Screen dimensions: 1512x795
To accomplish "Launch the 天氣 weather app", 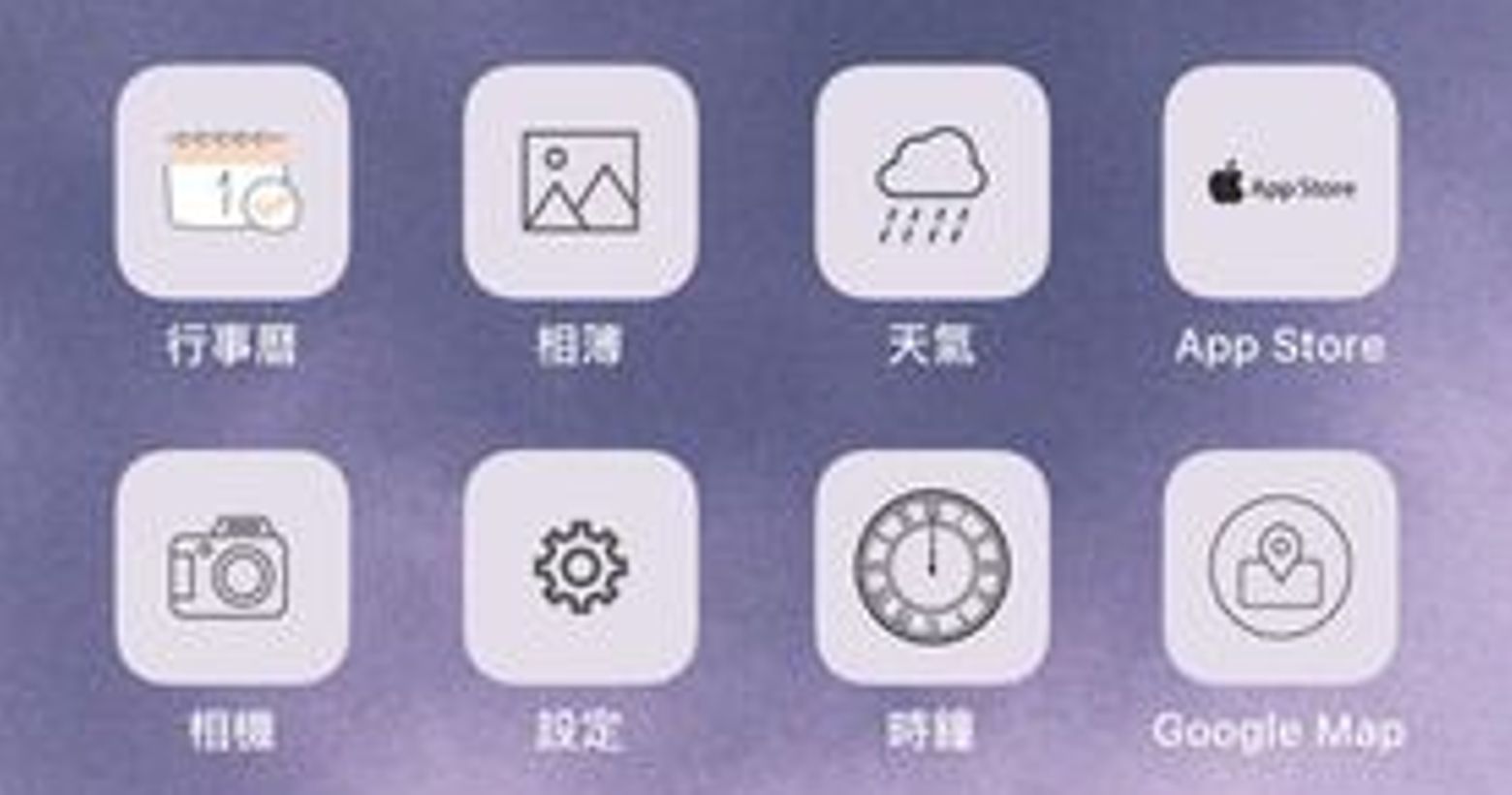I will click(x=931, y=182).
